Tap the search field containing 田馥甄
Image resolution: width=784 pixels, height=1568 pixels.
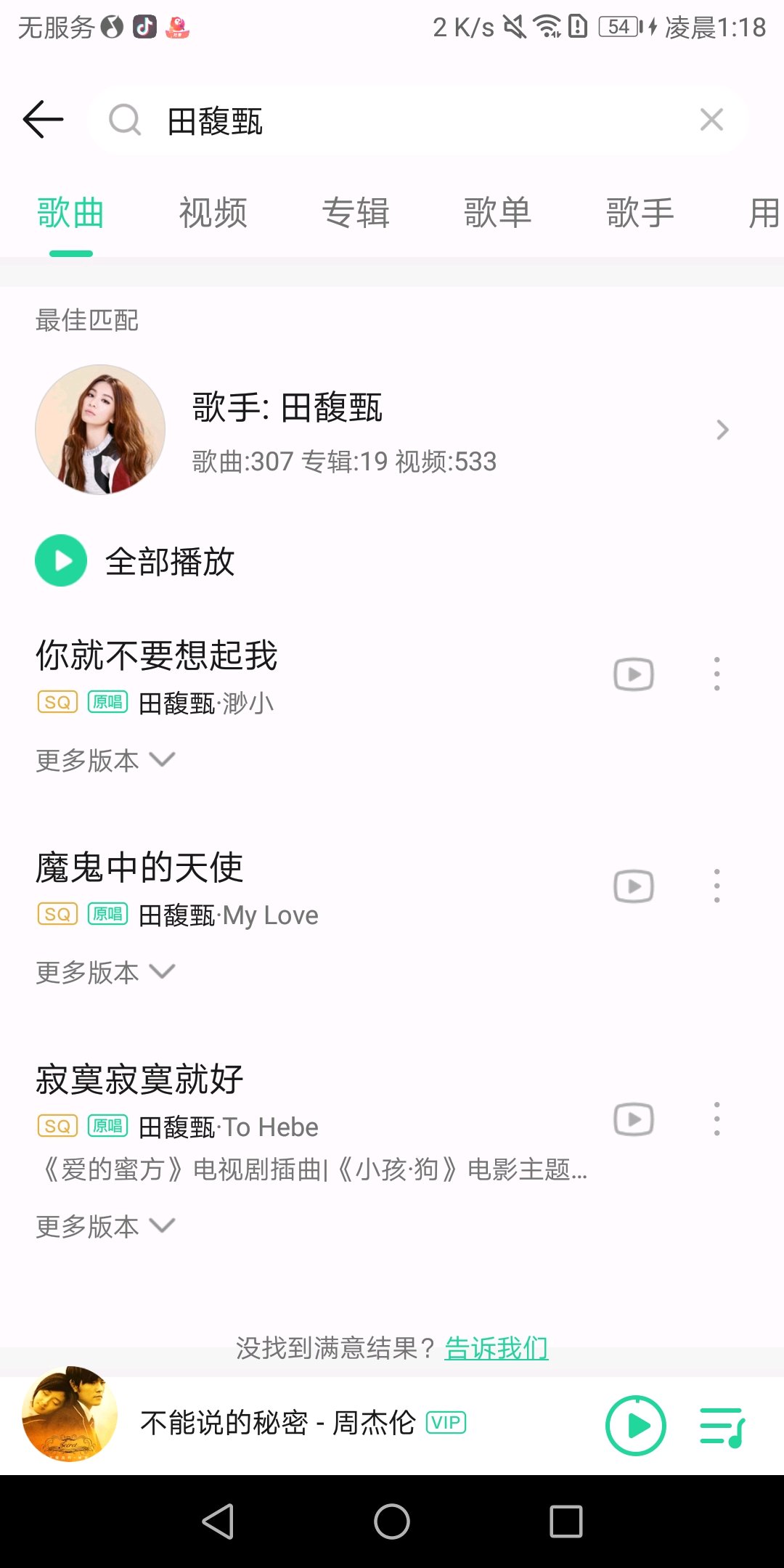pos(407,121)
